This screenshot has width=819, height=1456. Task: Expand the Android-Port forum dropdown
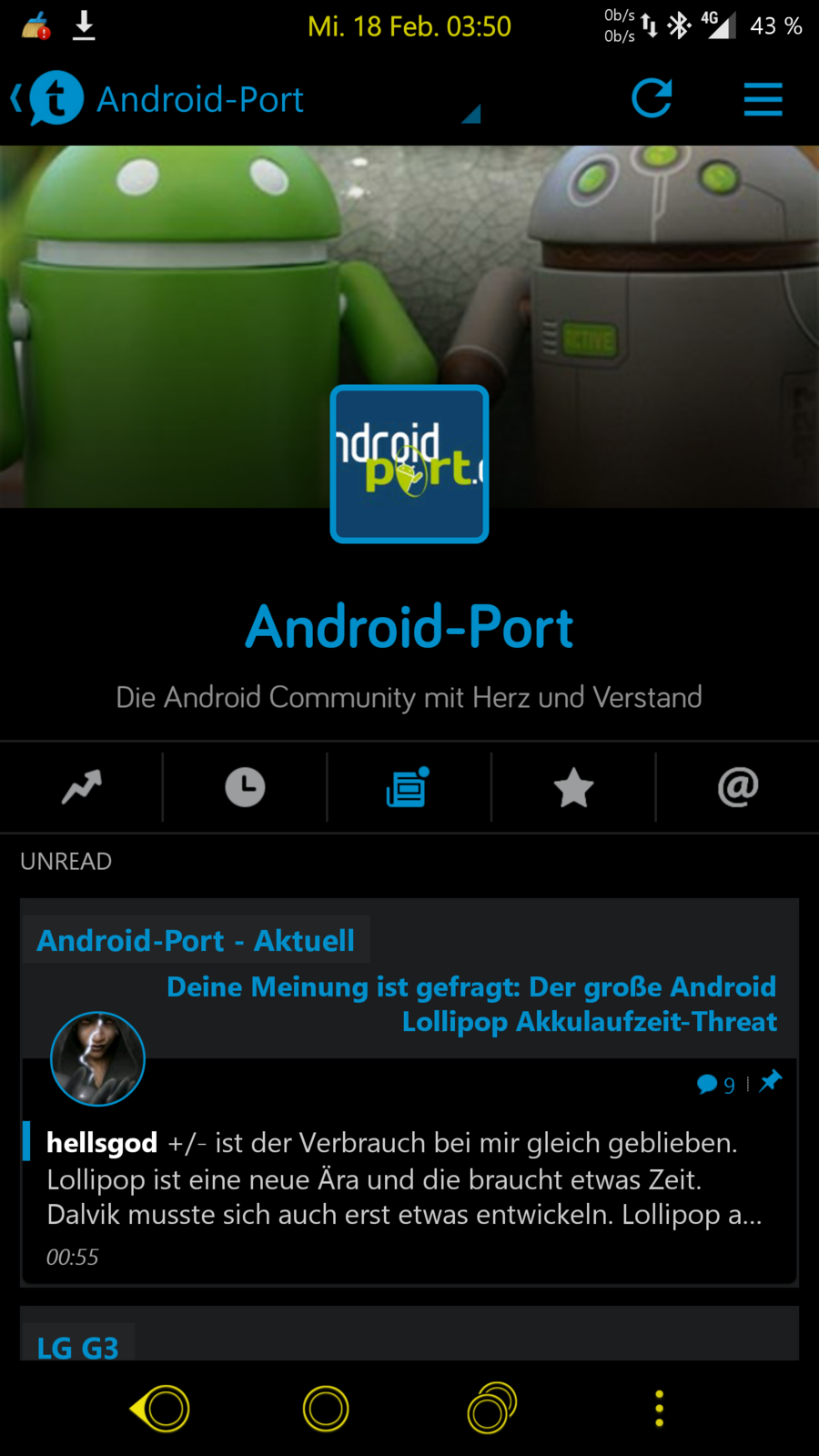(x=470, y=114)
